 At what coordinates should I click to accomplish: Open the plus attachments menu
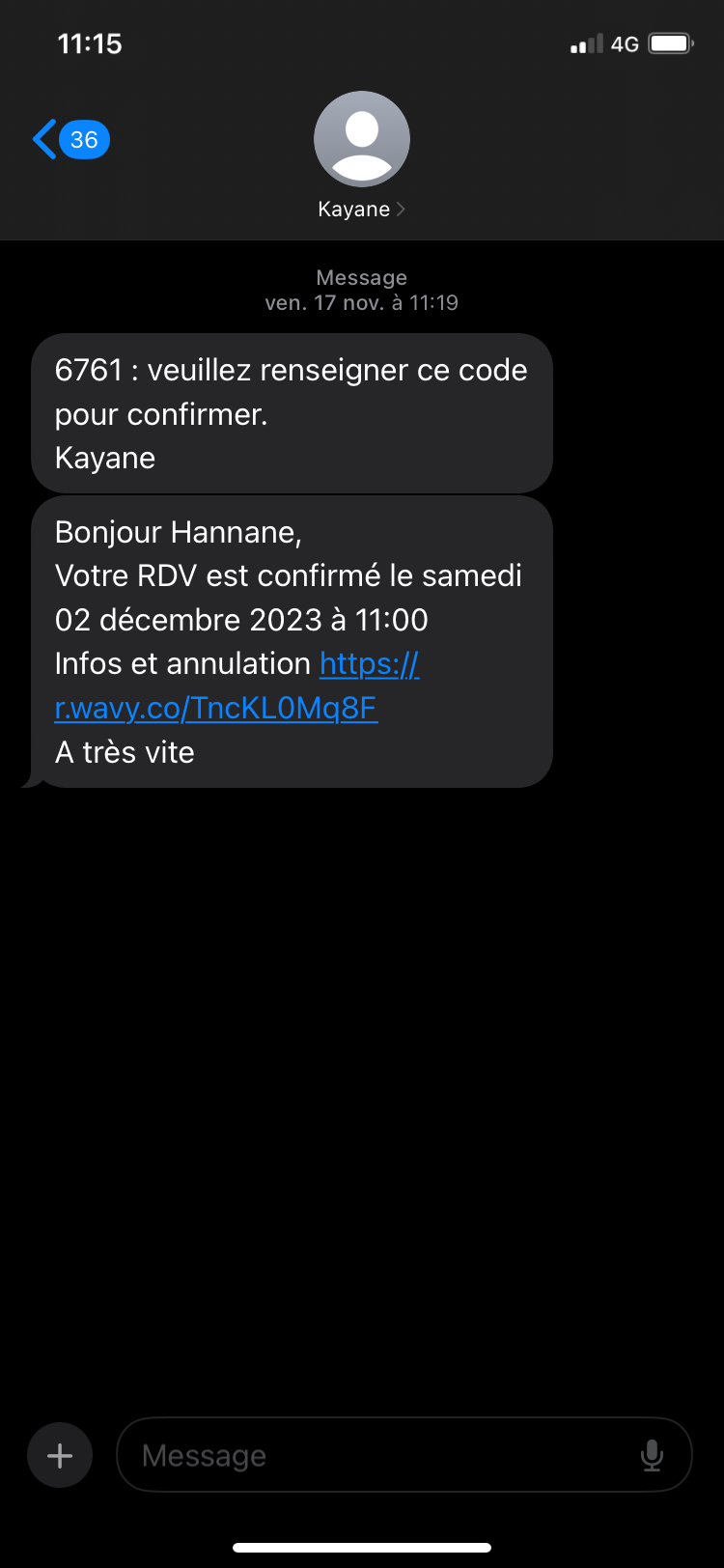60,1455
